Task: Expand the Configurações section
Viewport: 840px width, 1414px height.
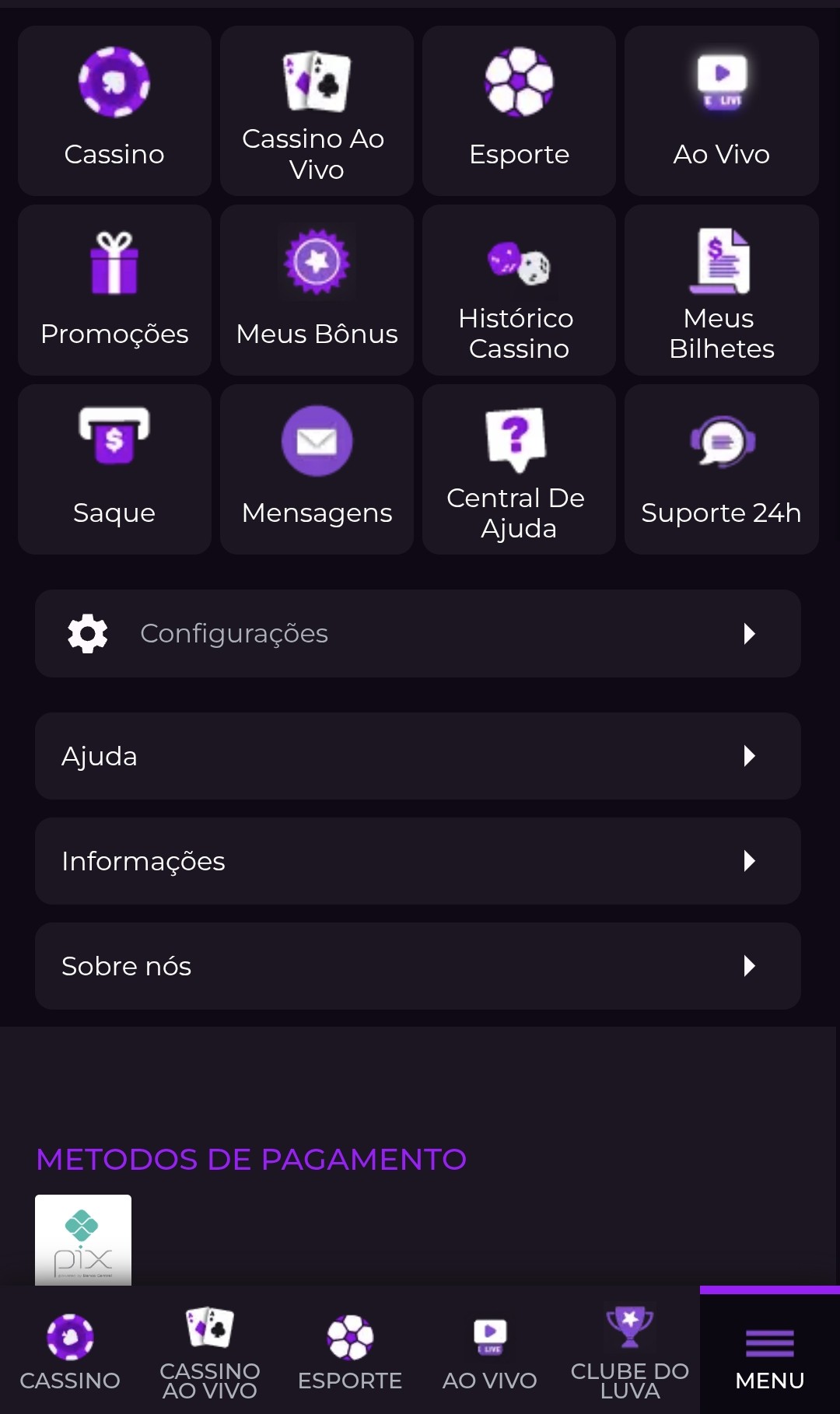Action: coord(418,633)
